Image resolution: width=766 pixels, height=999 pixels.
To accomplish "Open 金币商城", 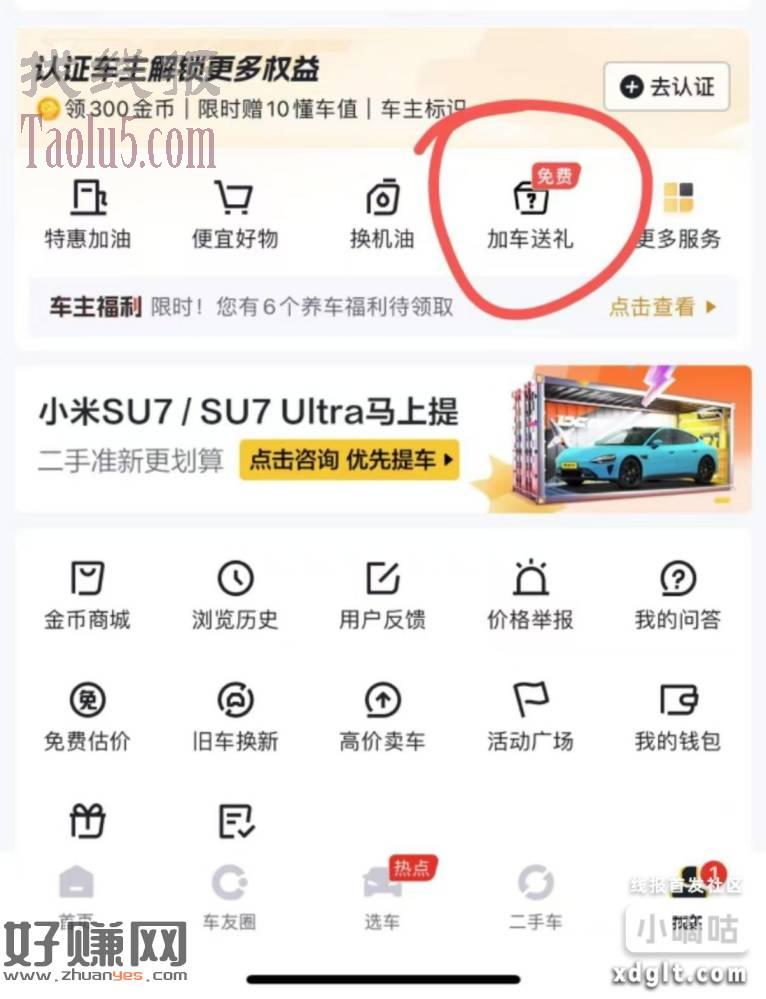I will click(x=88, y=596).
